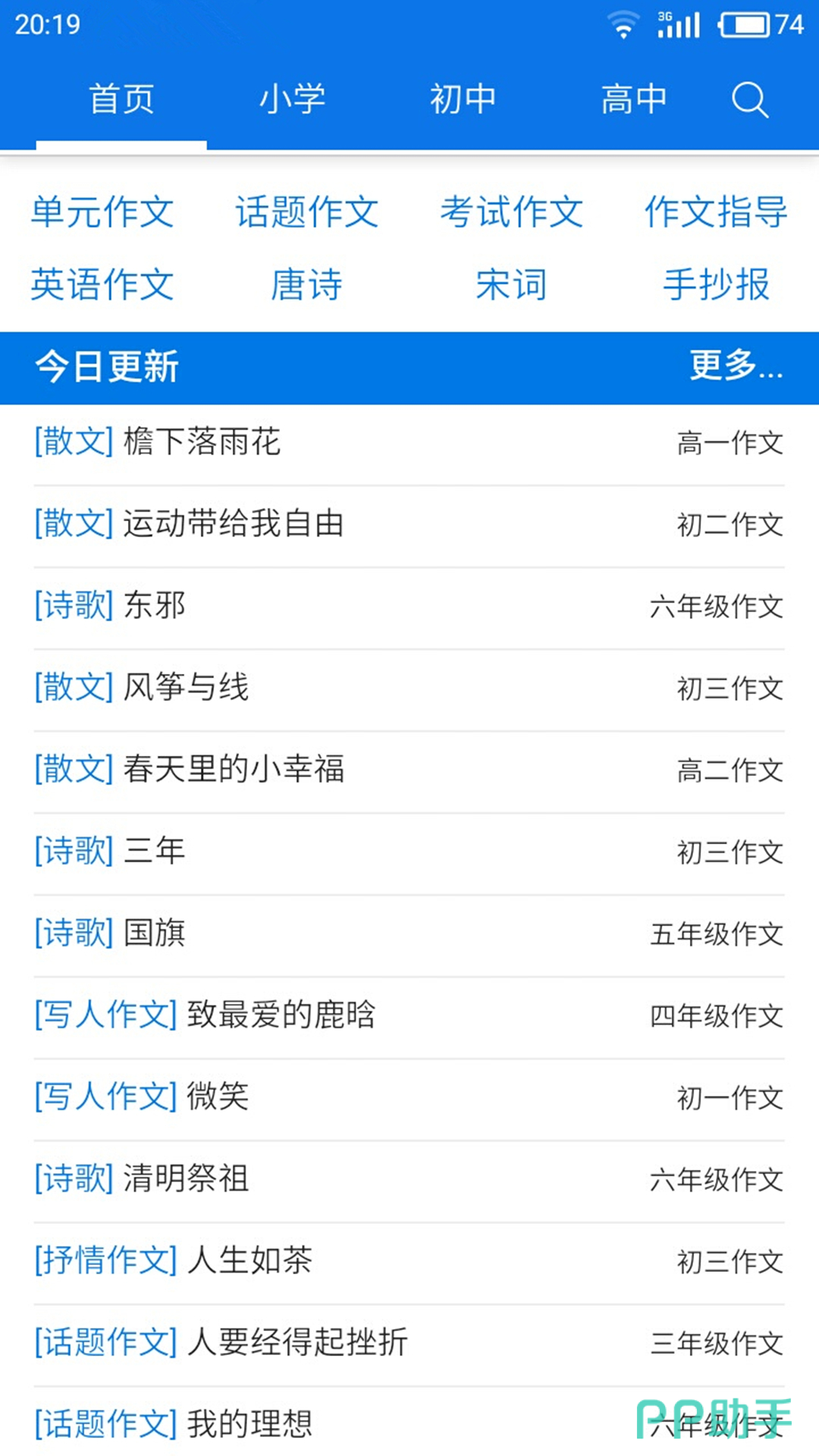Open the 话题作文 category
819x1456 pixels.
click(307, 212)
